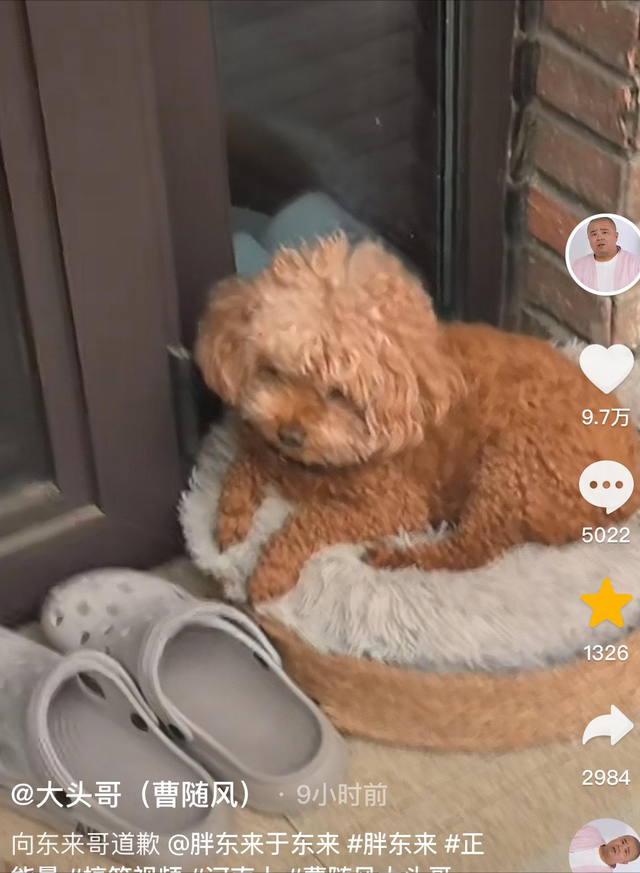Open @大头哥（曹随风）username link
The image size is (640, 873).
coord(132,795)
